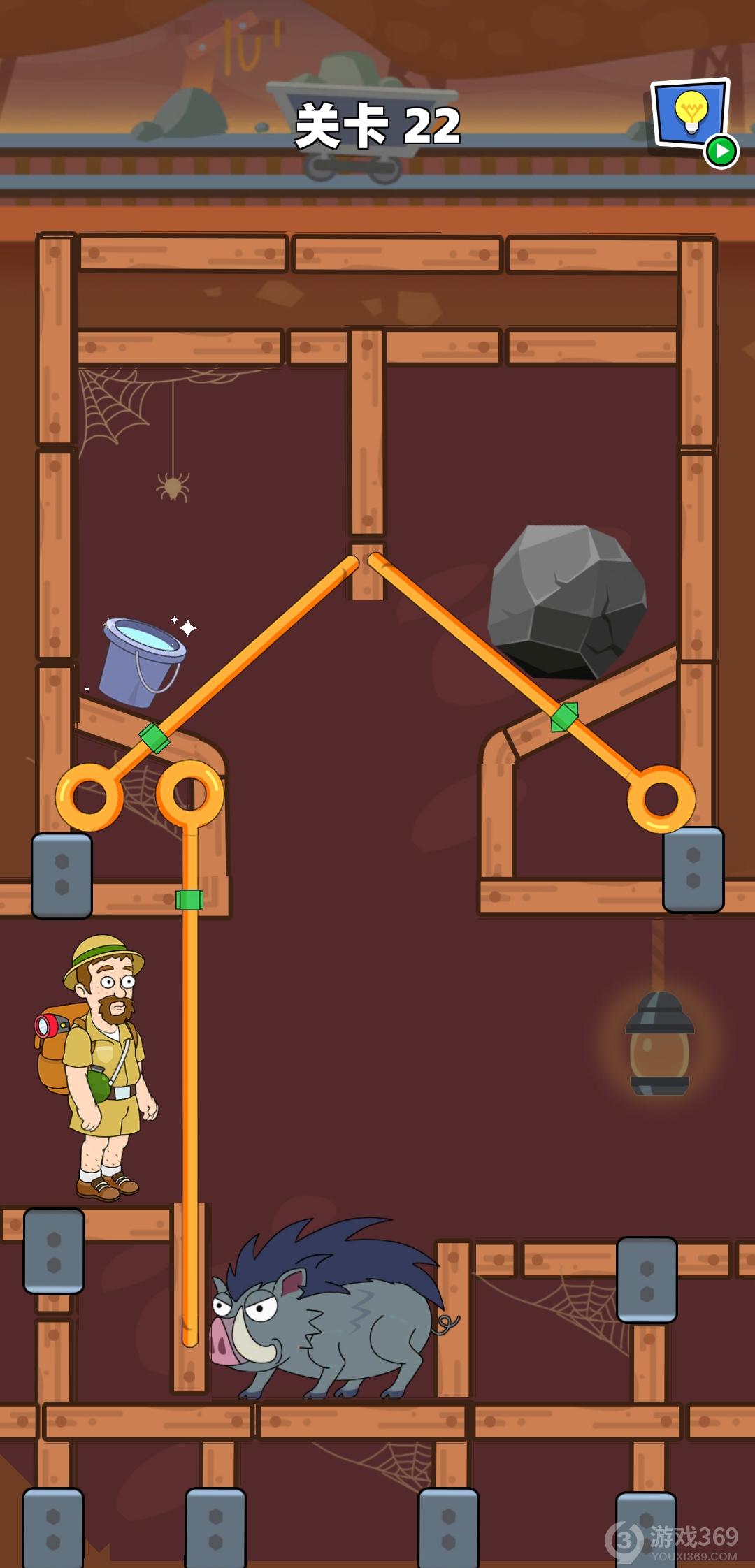Viewport: 755px width, 1568px height.
Task: Pull the pin holding the water bucket
Action: click(89, 797)
